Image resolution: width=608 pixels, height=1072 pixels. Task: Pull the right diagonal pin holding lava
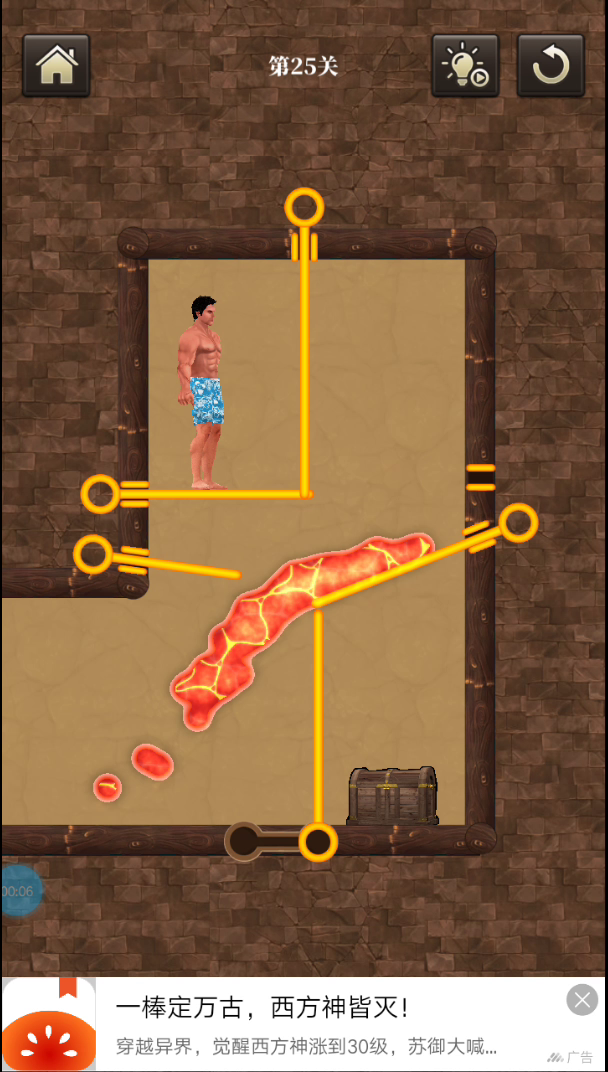(518, 524)
